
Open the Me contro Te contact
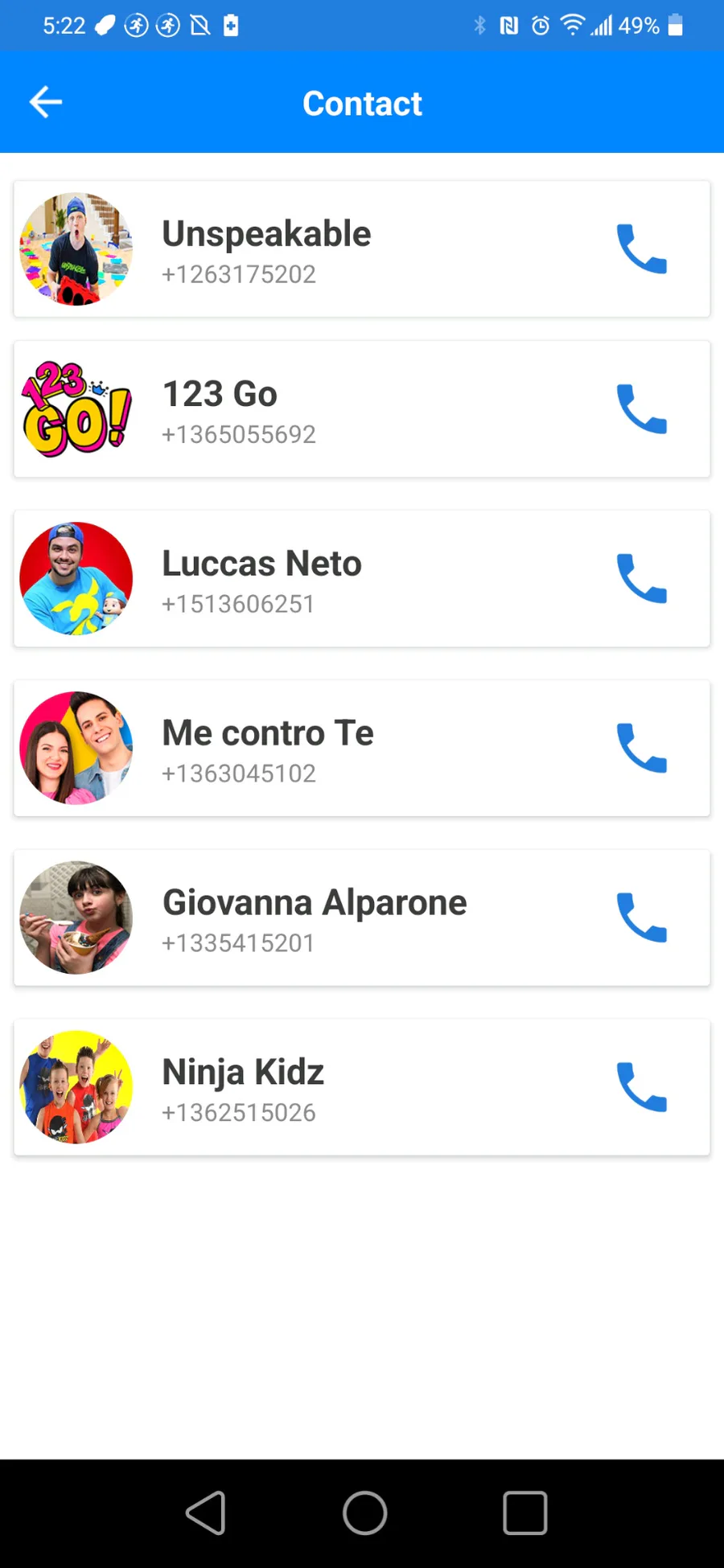click(322, 749)
